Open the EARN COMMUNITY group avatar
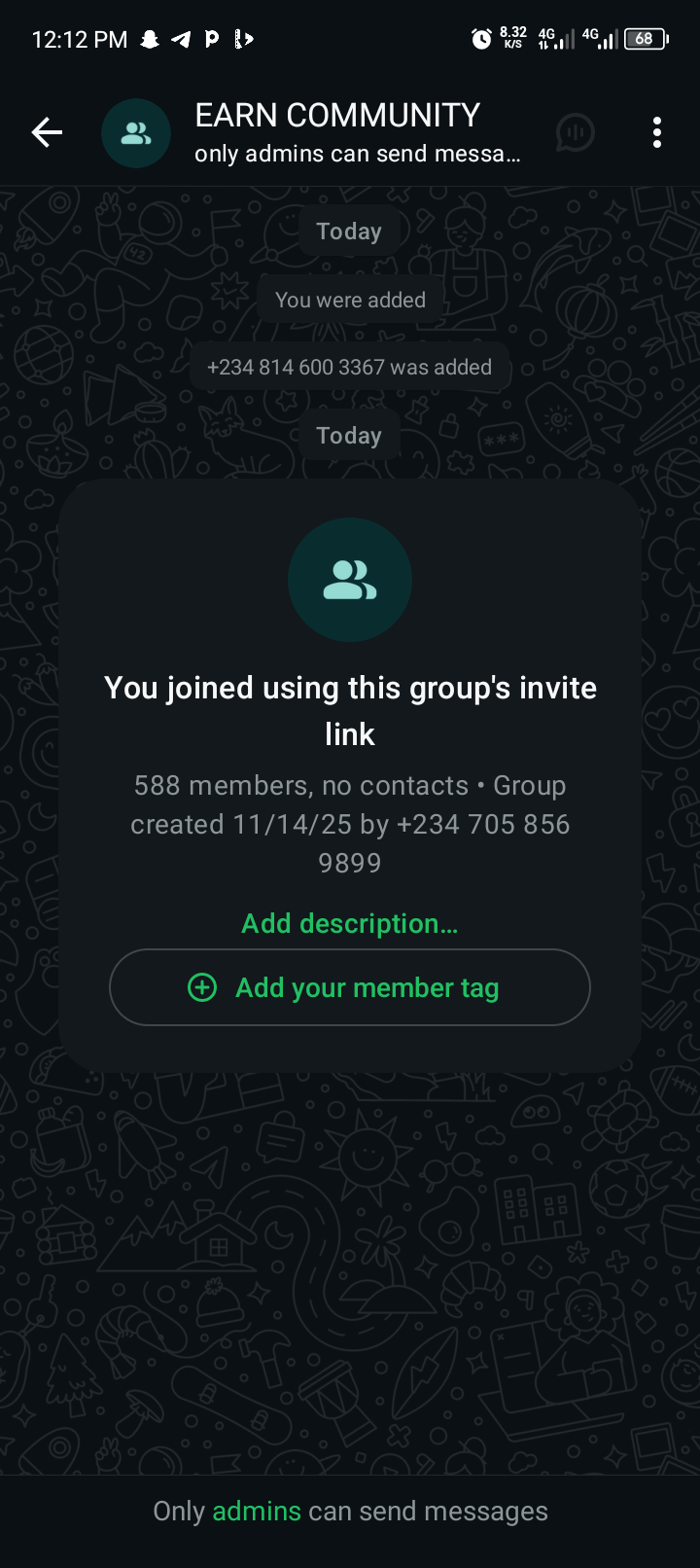The height and width of the screenshot is (1568, 700). 136,133
